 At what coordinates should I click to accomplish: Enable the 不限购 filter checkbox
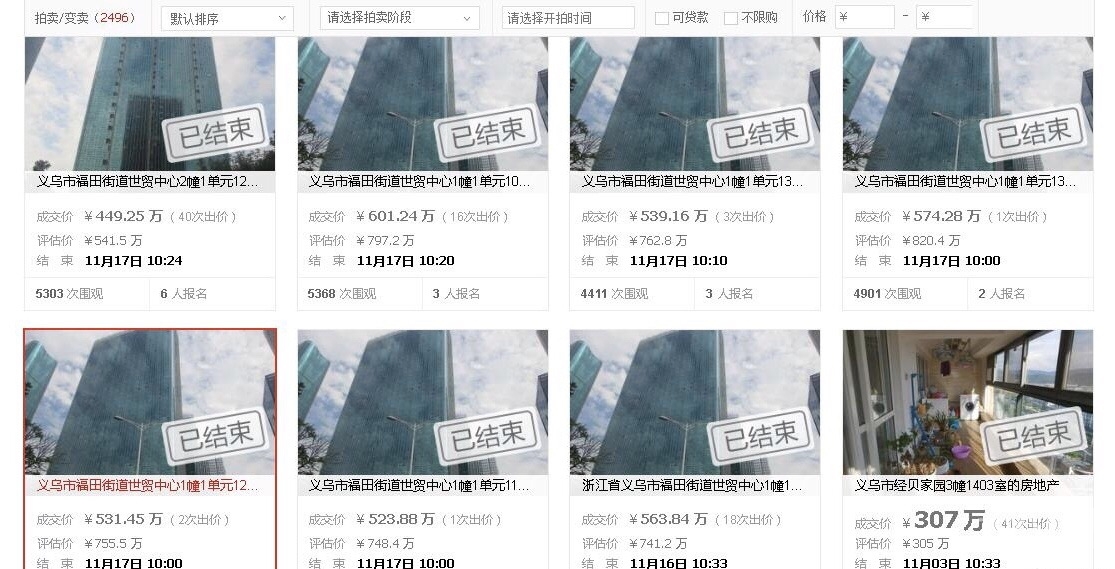731,18
